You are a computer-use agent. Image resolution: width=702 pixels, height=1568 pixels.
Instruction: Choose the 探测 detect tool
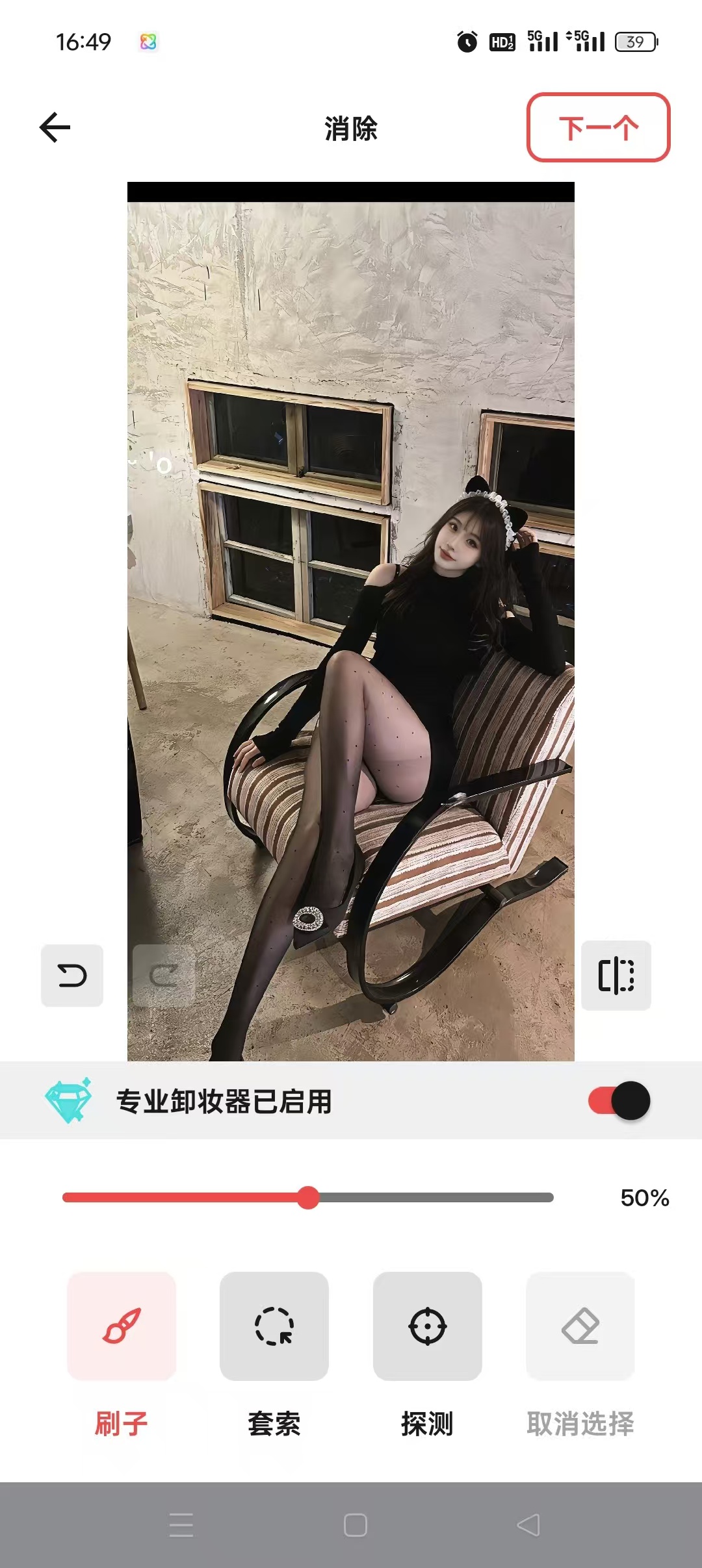click(427, 1326)
